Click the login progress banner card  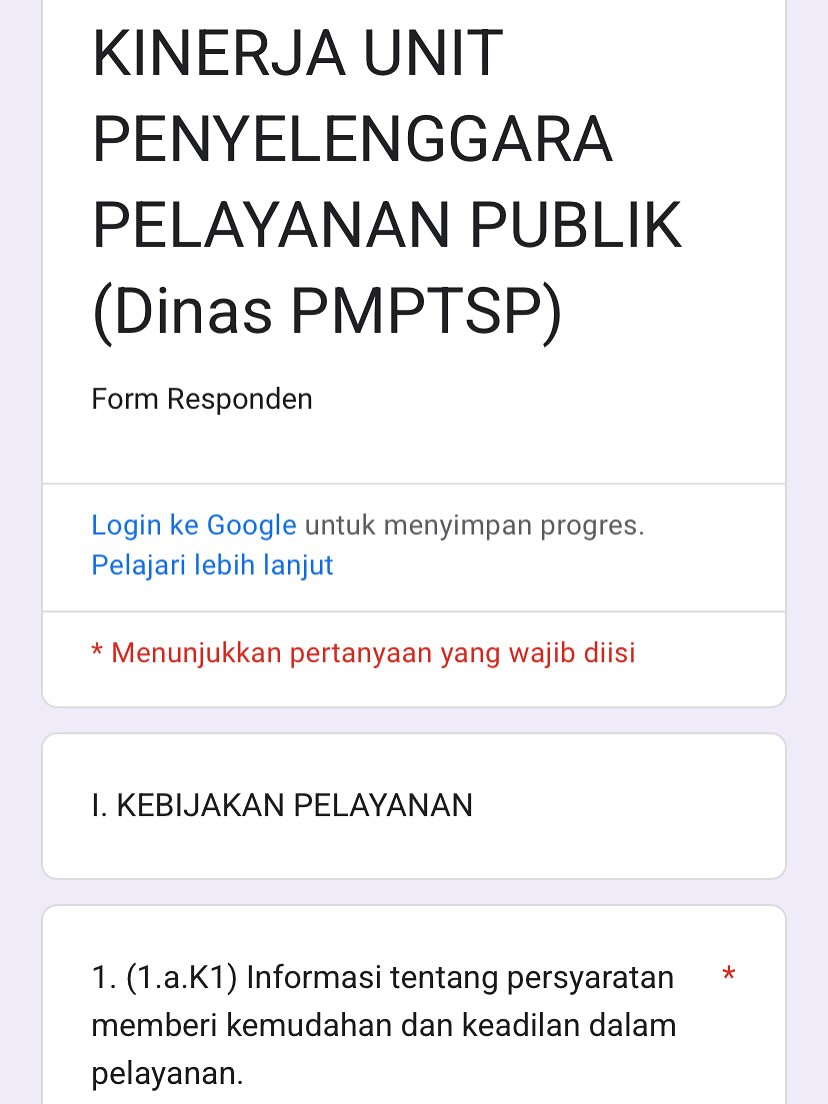[x=413, y=545]
